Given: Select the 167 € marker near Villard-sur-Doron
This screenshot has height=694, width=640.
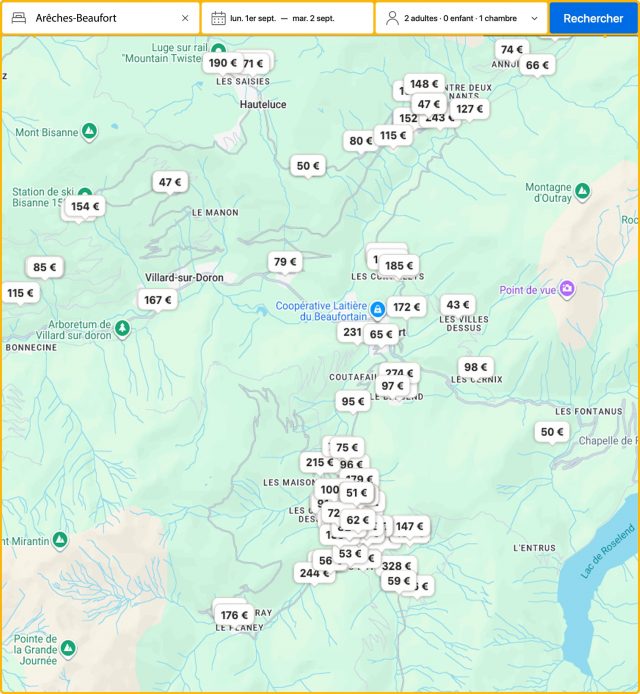Looking at the screenshot, I should (157, 299).
